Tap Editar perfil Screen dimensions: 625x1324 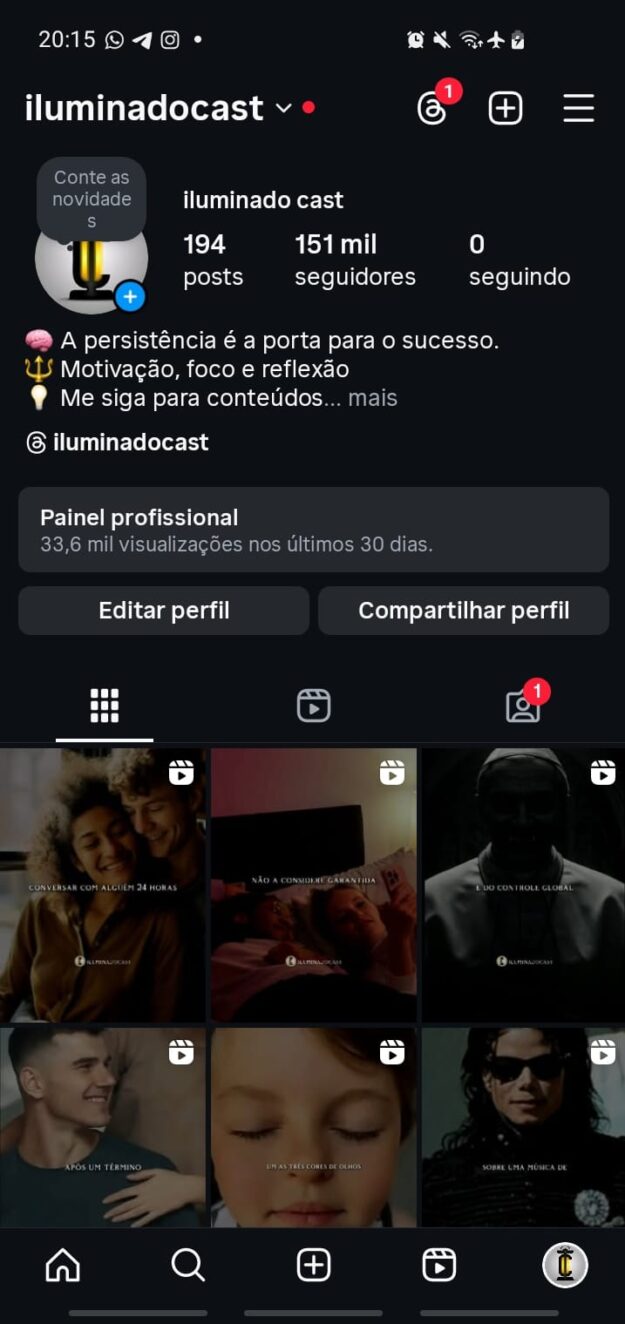(164, 610)
